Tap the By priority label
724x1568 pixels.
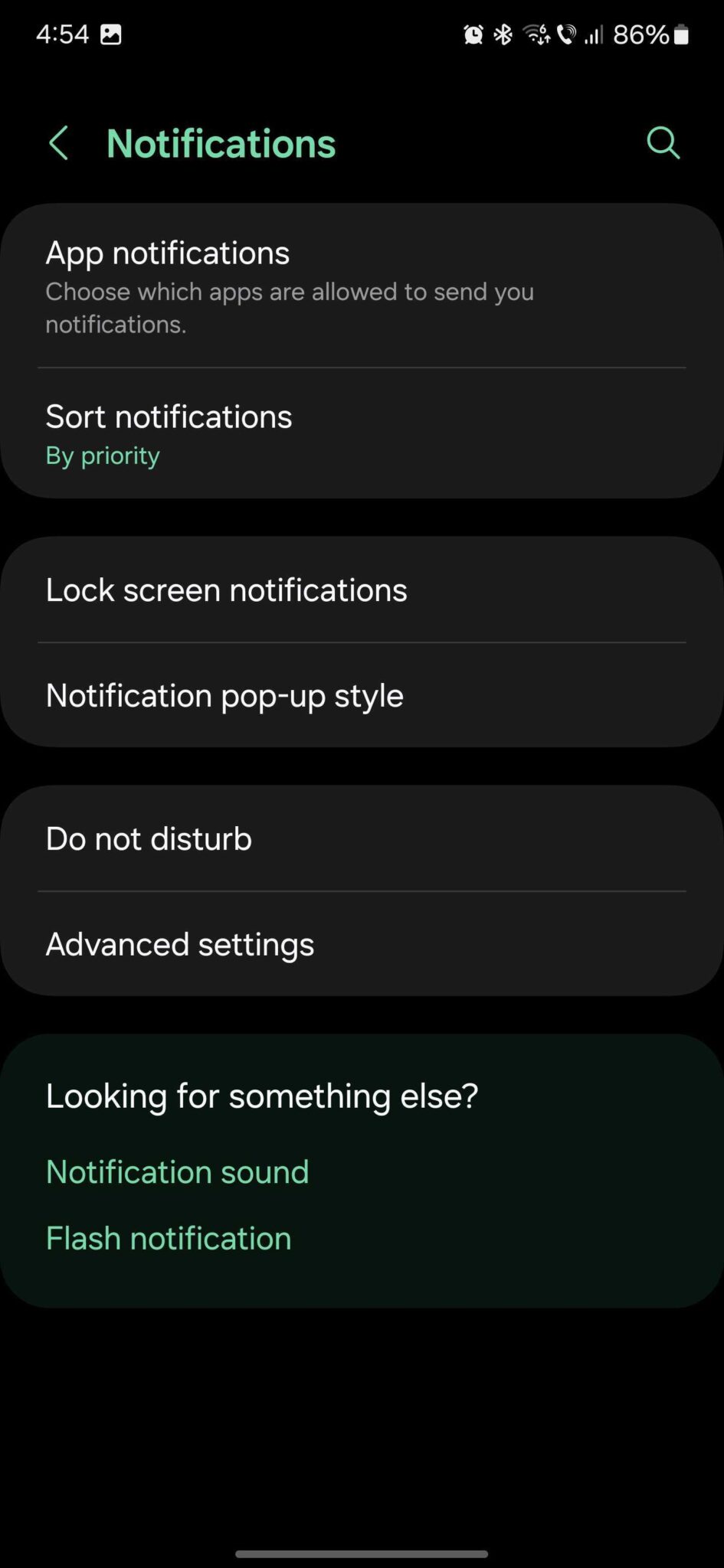click(x=102, y=455)
